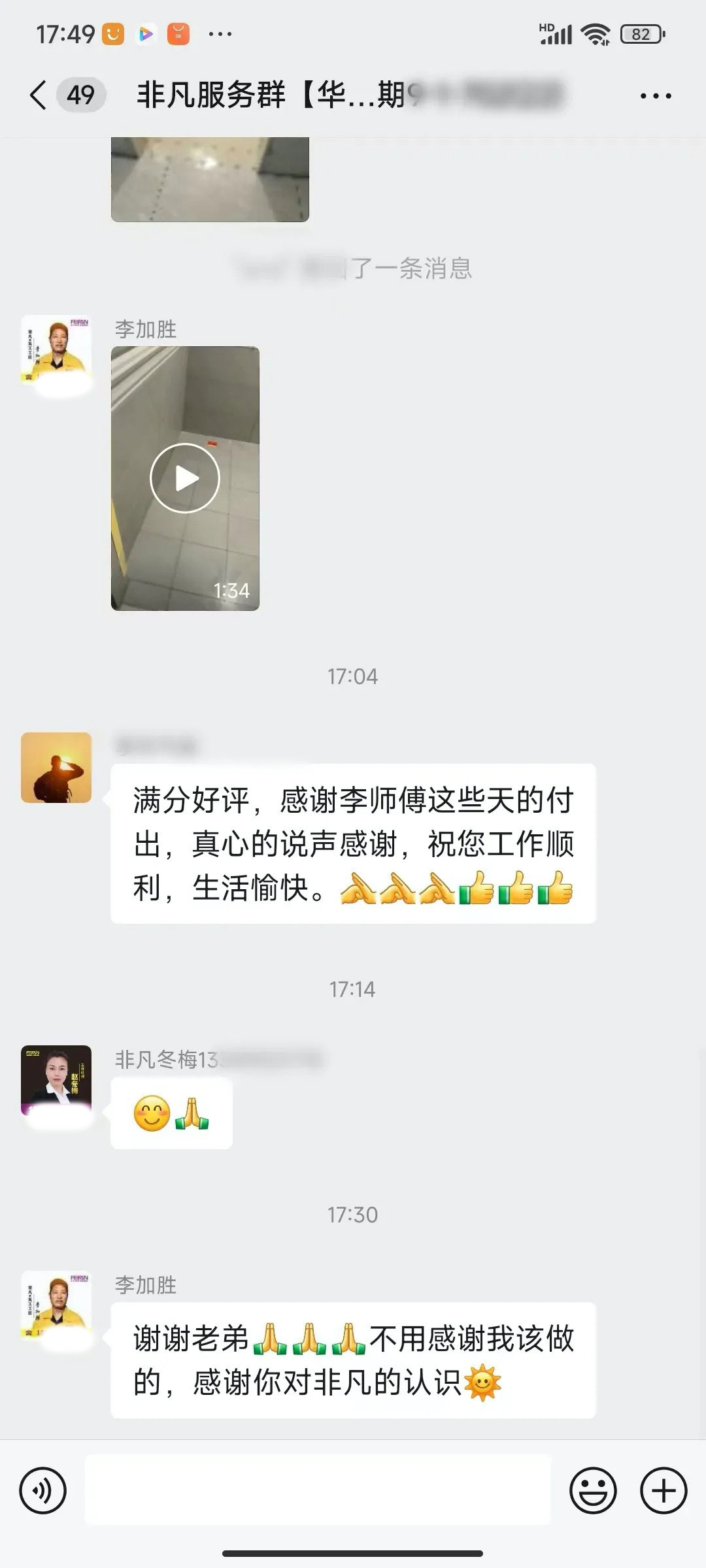Play the 1:34 video from 李加胜
This screenshot has width=706, height=1568.
pos(185,478)
